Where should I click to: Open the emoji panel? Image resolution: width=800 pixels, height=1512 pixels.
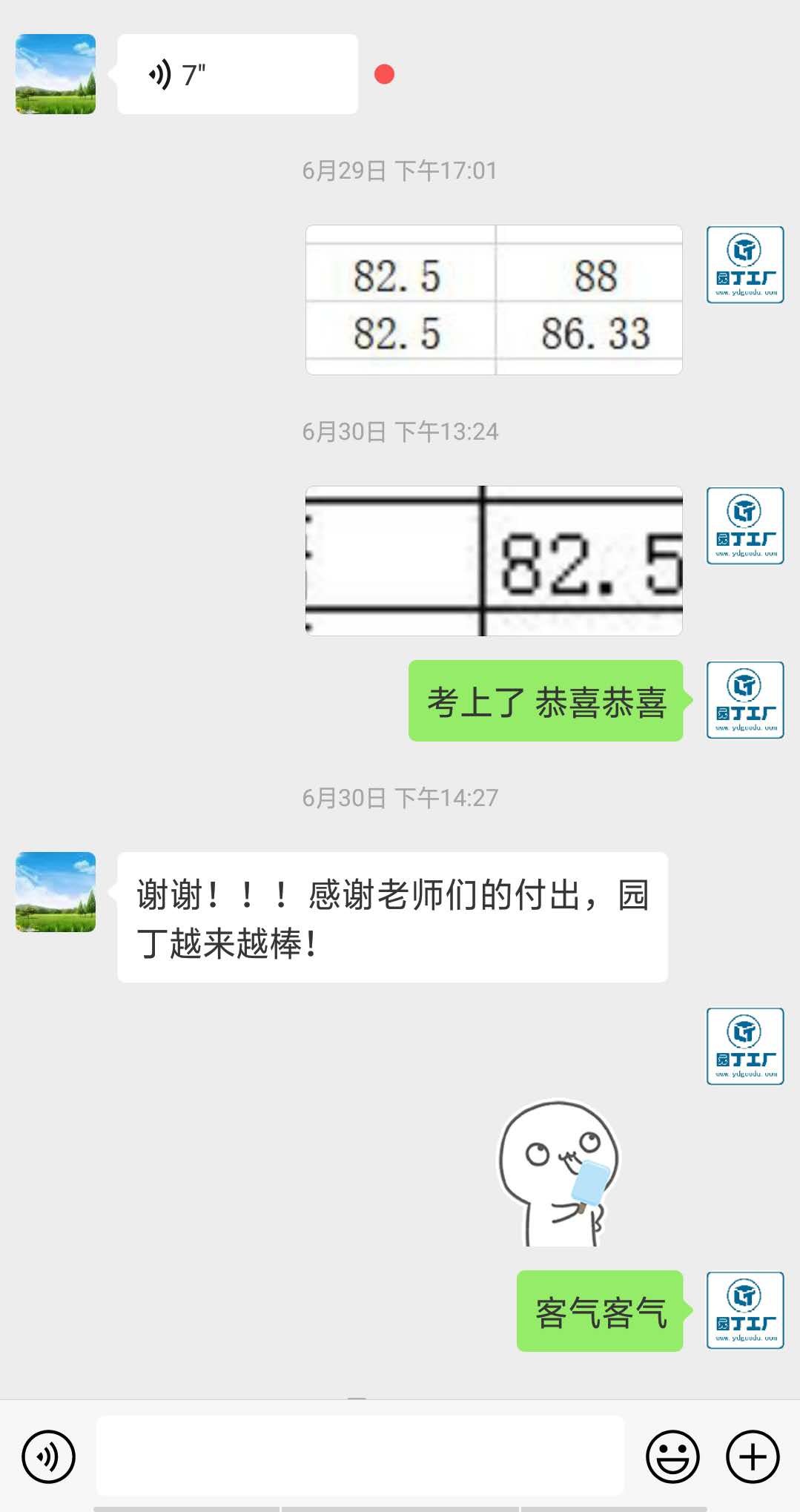point(672,1456)
